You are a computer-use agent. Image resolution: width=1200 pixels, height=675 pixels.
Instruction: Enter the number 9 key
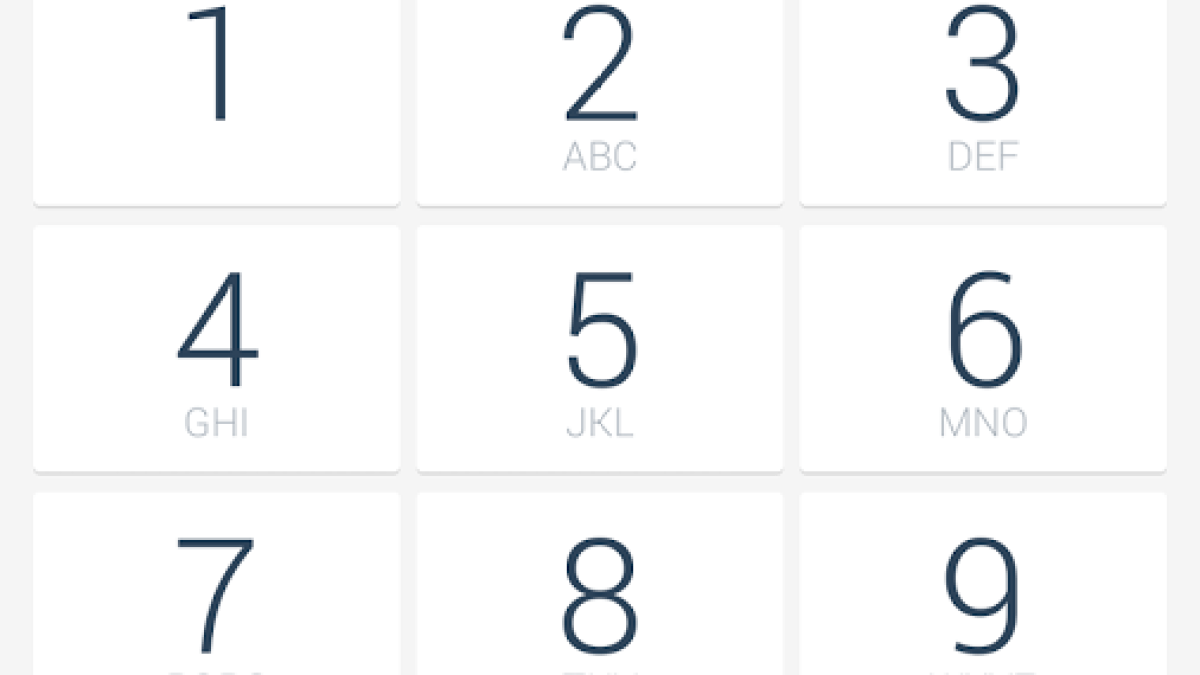983,590
